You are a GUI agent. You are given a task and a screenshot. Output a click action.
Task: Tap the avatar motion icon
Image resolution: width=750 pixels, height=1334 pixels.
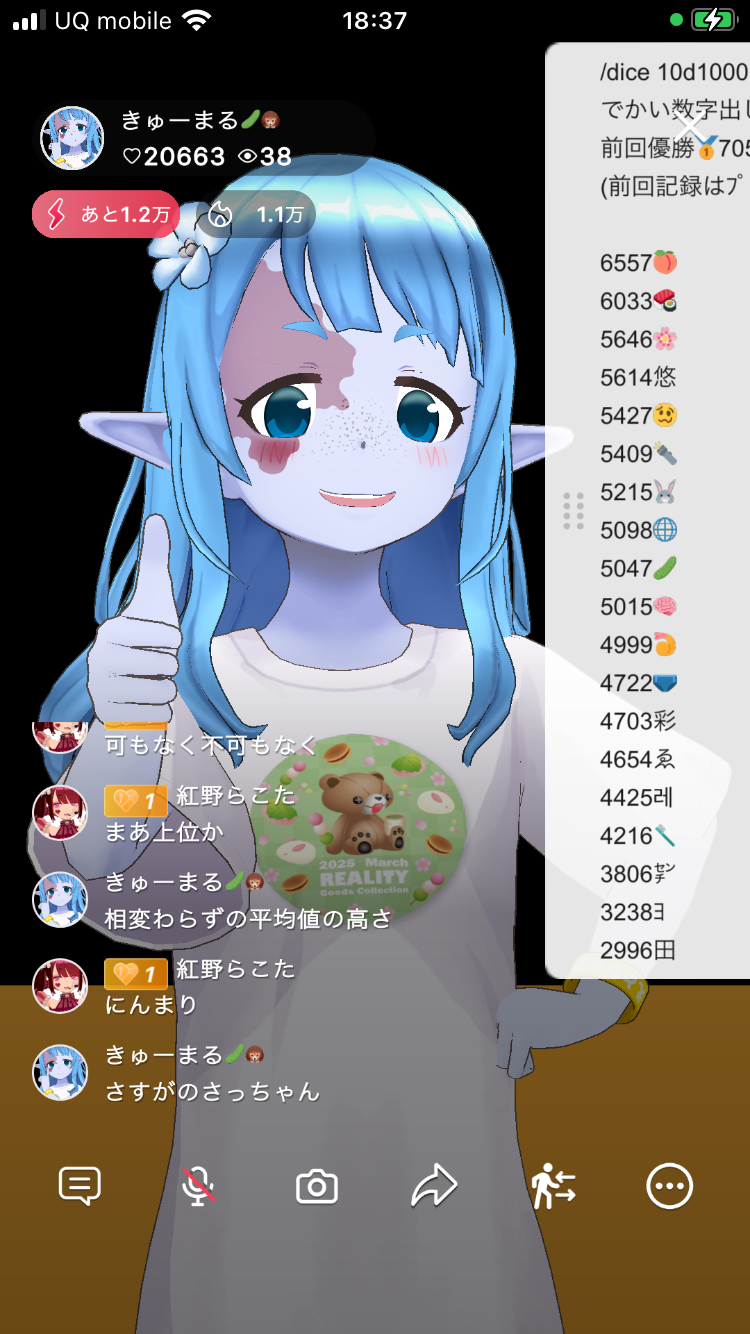pos(553,1186)
